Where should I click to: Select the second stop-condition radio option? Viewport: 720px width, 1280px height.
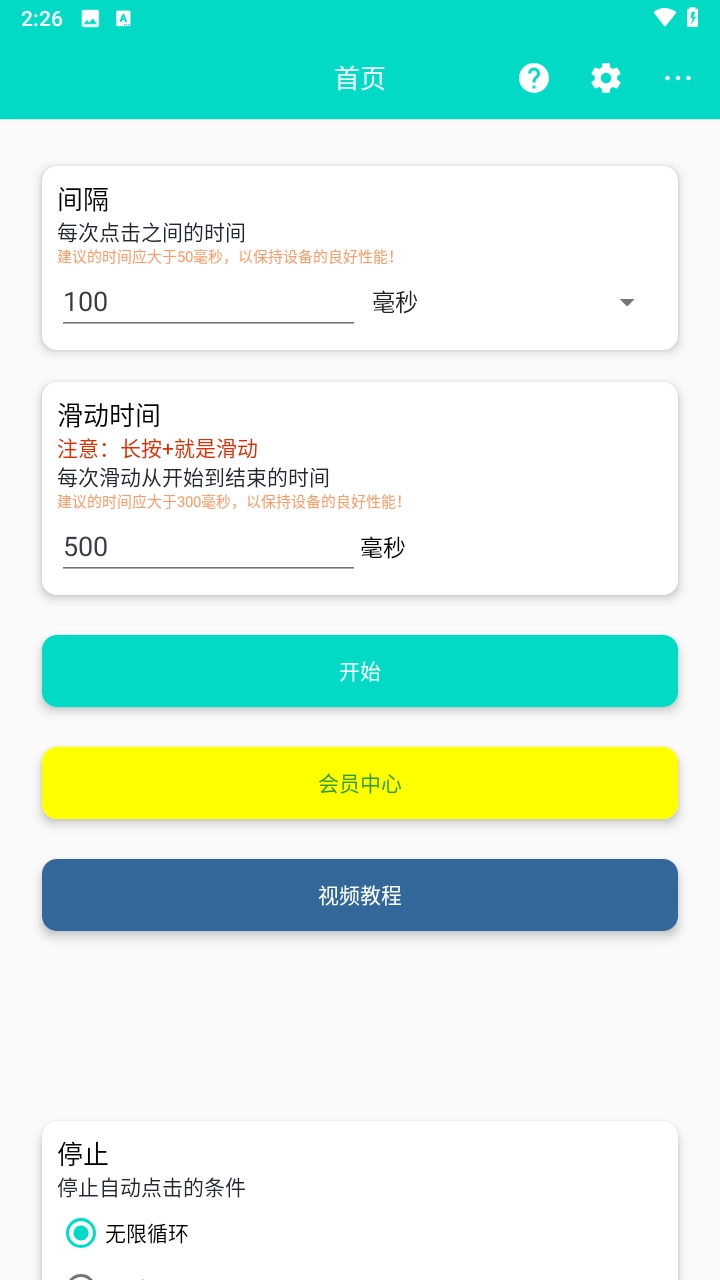[x=81, y=1276]
